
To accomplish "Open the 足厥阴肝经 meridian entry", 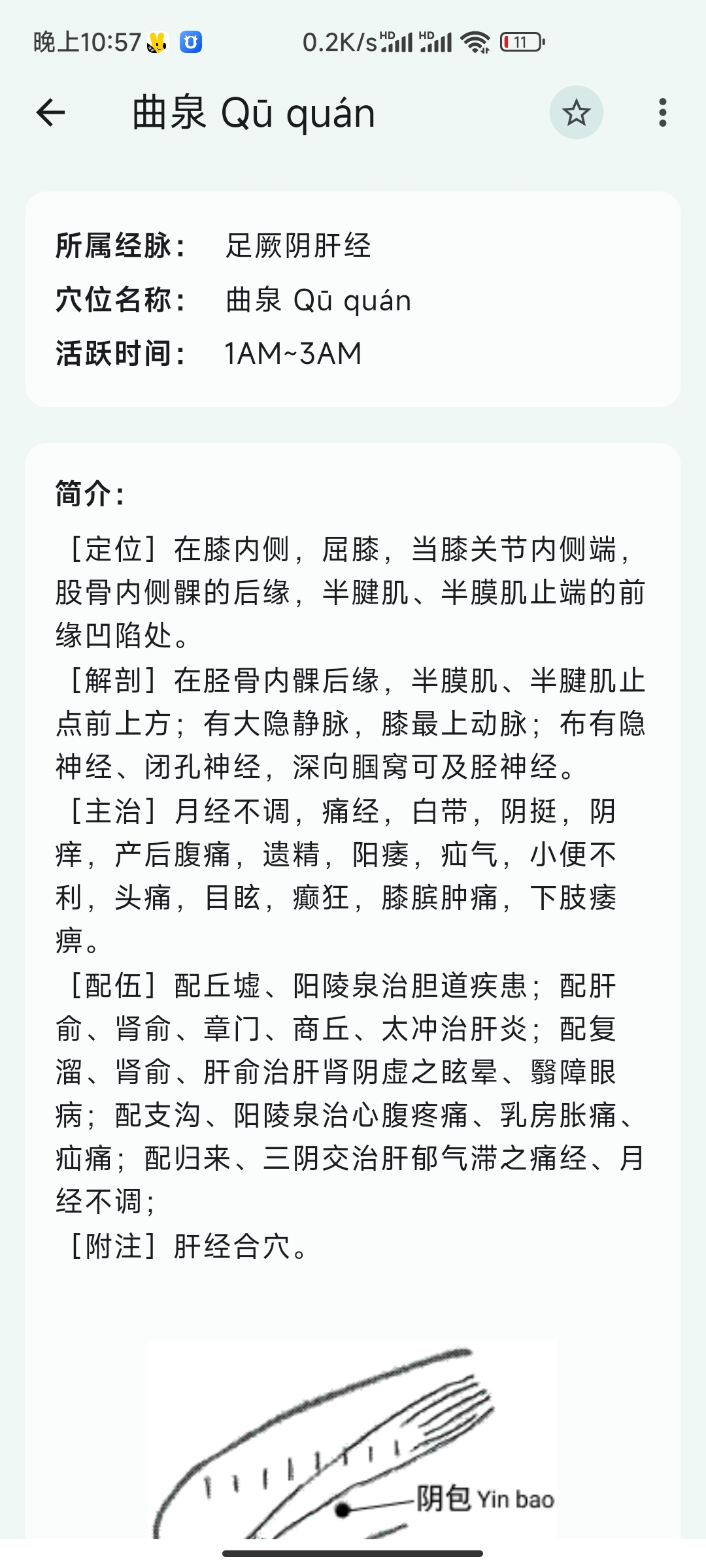I will (297, 246).
